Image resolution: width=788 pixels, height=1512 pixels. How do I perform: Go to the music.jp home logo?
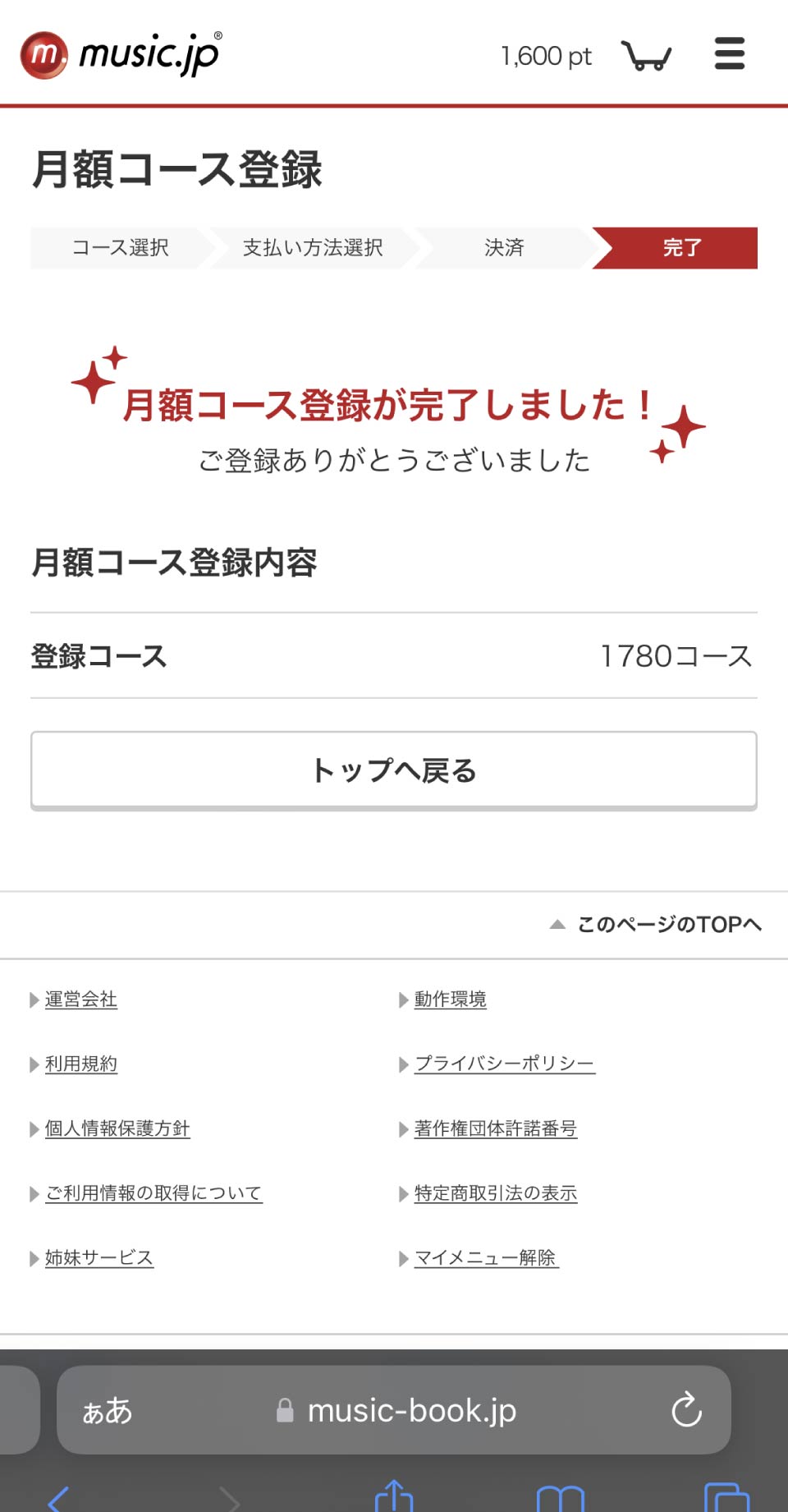121,55
